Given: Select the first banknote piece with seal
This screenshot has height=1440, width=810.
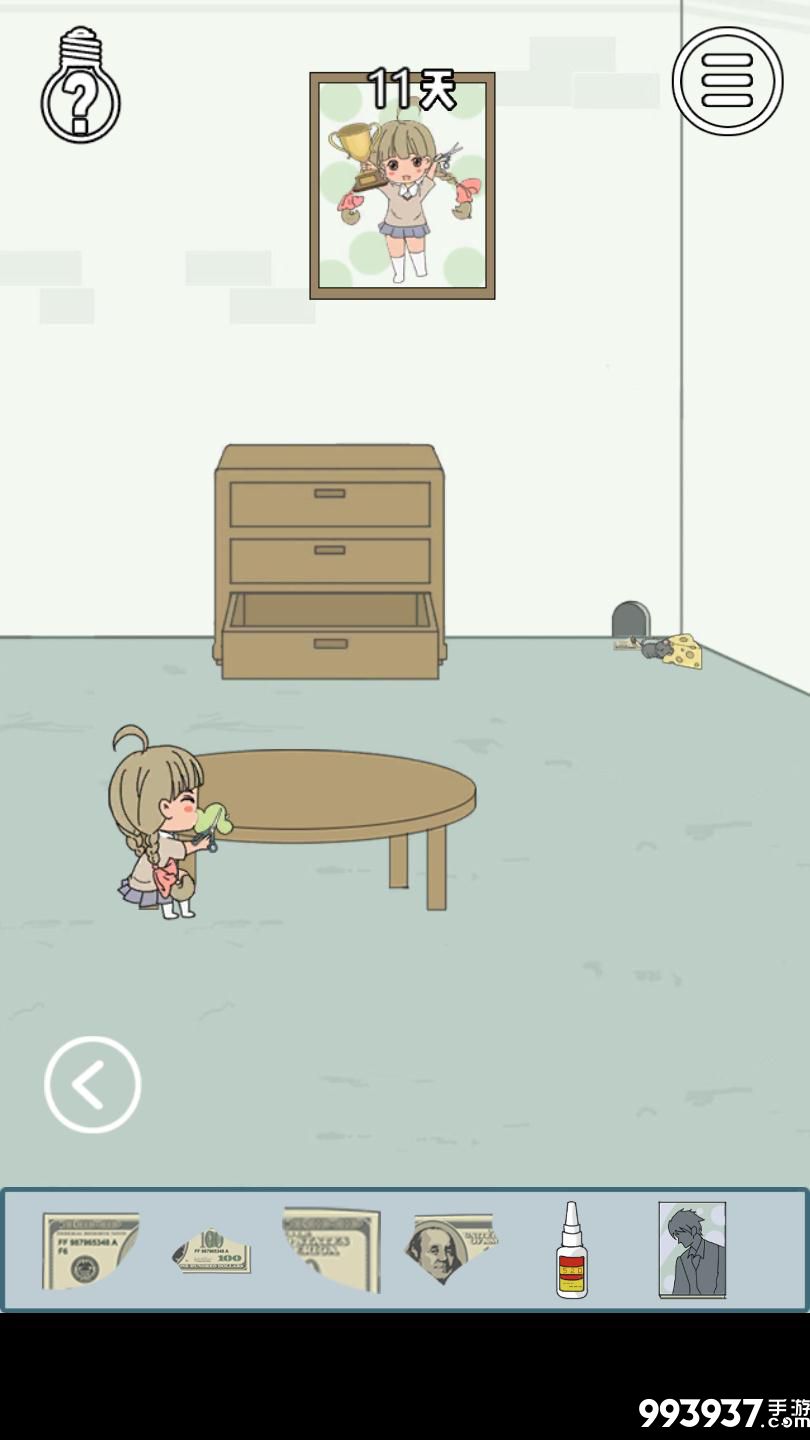Looking at the screenshot, I should [90, 1250].
